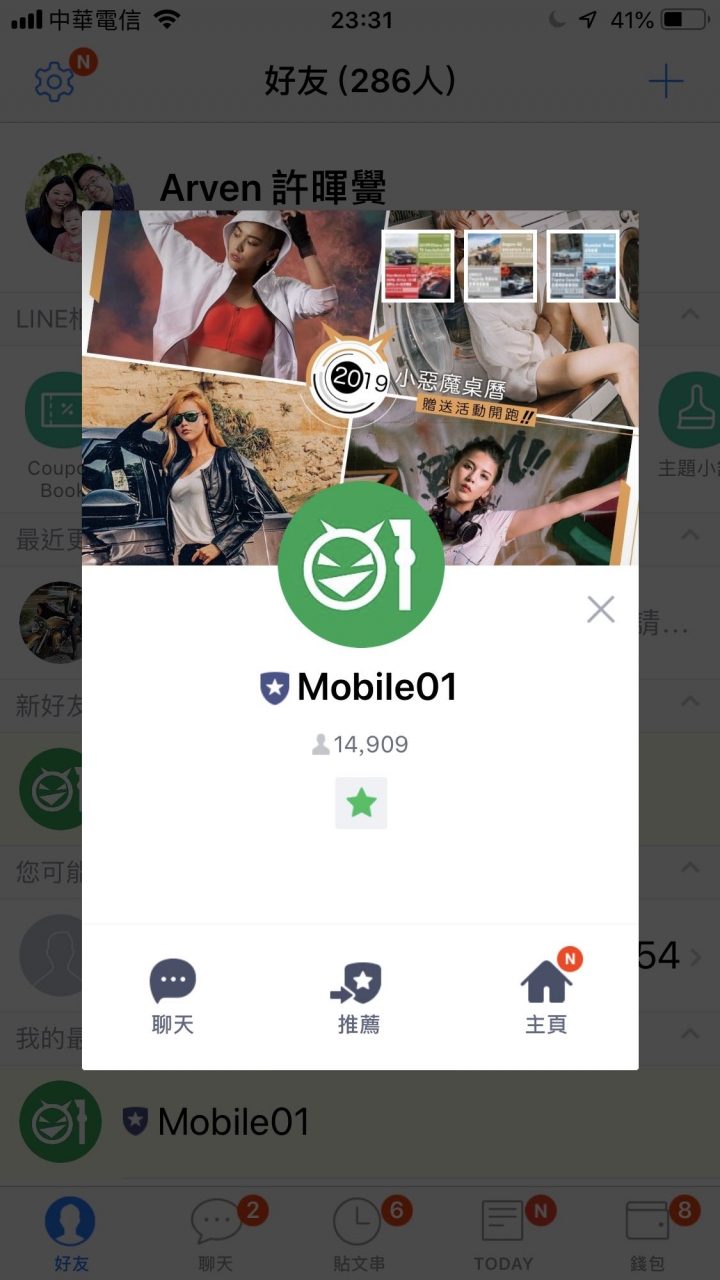Open the 錢包 tab

click(x=647, y=1234)
